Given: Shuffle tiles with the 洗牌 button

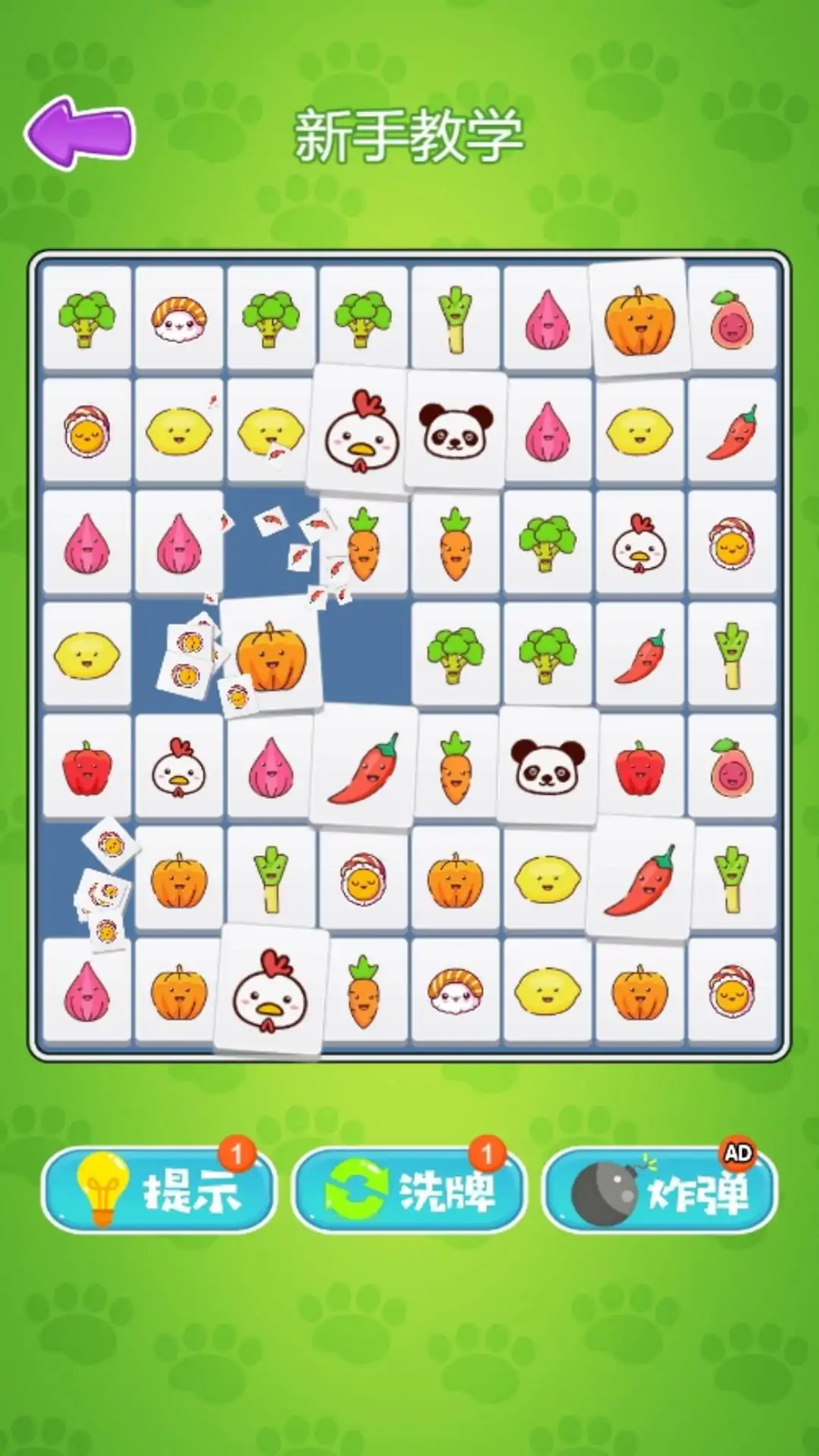Looking at the screenshot, I should (409, 1190).
